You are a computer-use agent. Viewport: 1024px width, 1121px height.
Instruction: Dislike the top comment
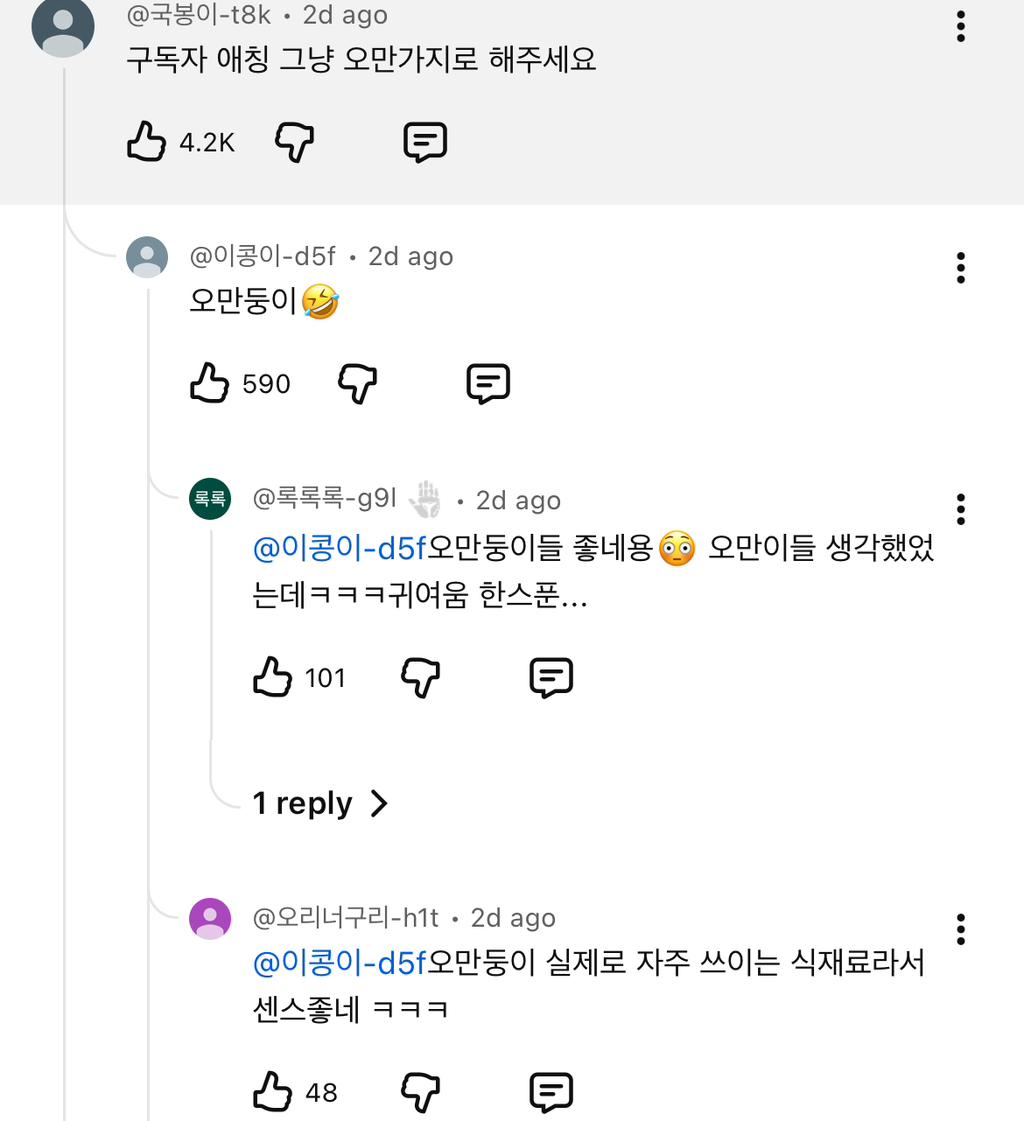pyautogui.click(x=294, y=141)
